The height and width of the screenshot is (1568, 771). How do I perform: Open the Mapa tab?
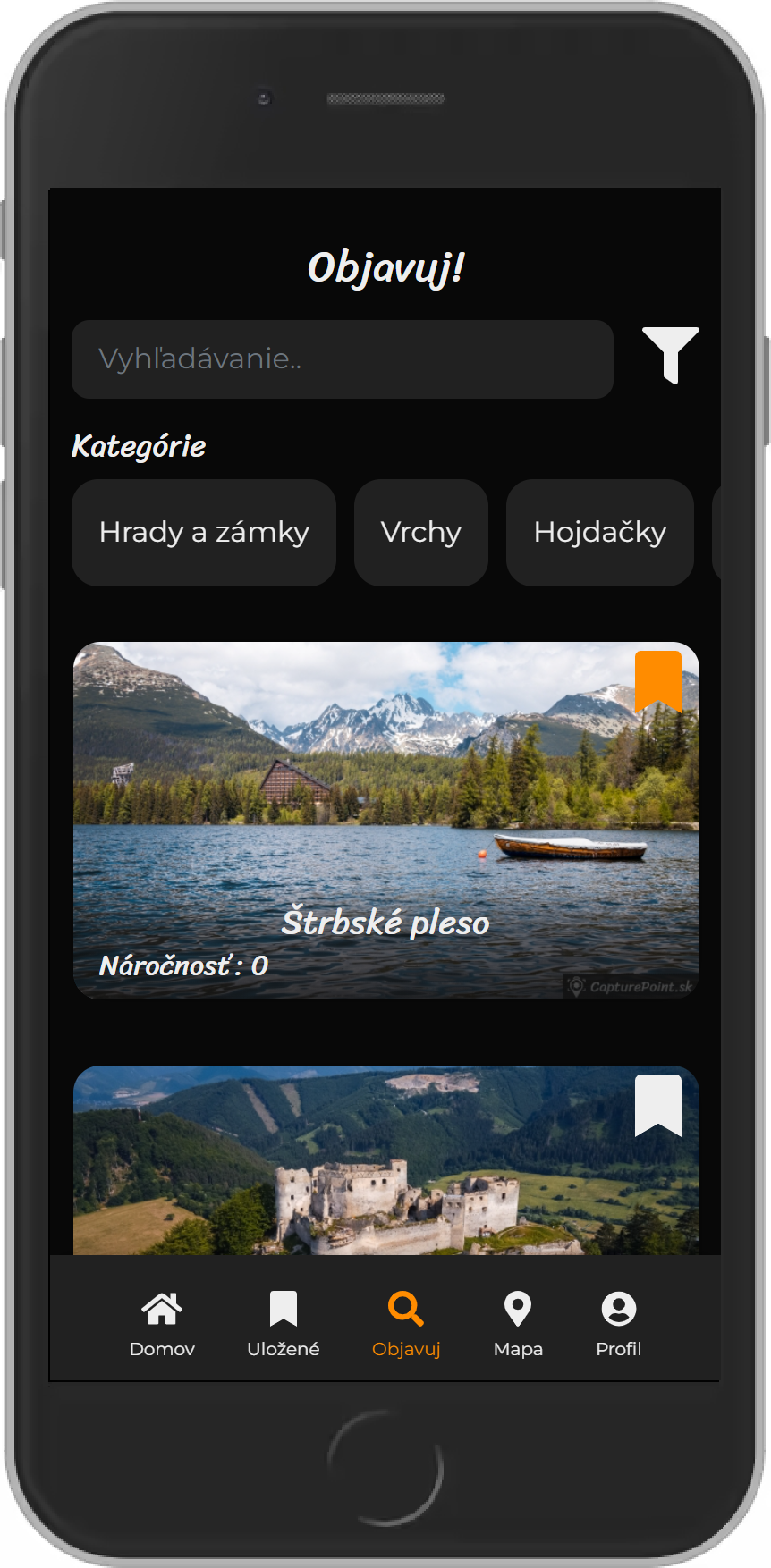click(518, 1324)
